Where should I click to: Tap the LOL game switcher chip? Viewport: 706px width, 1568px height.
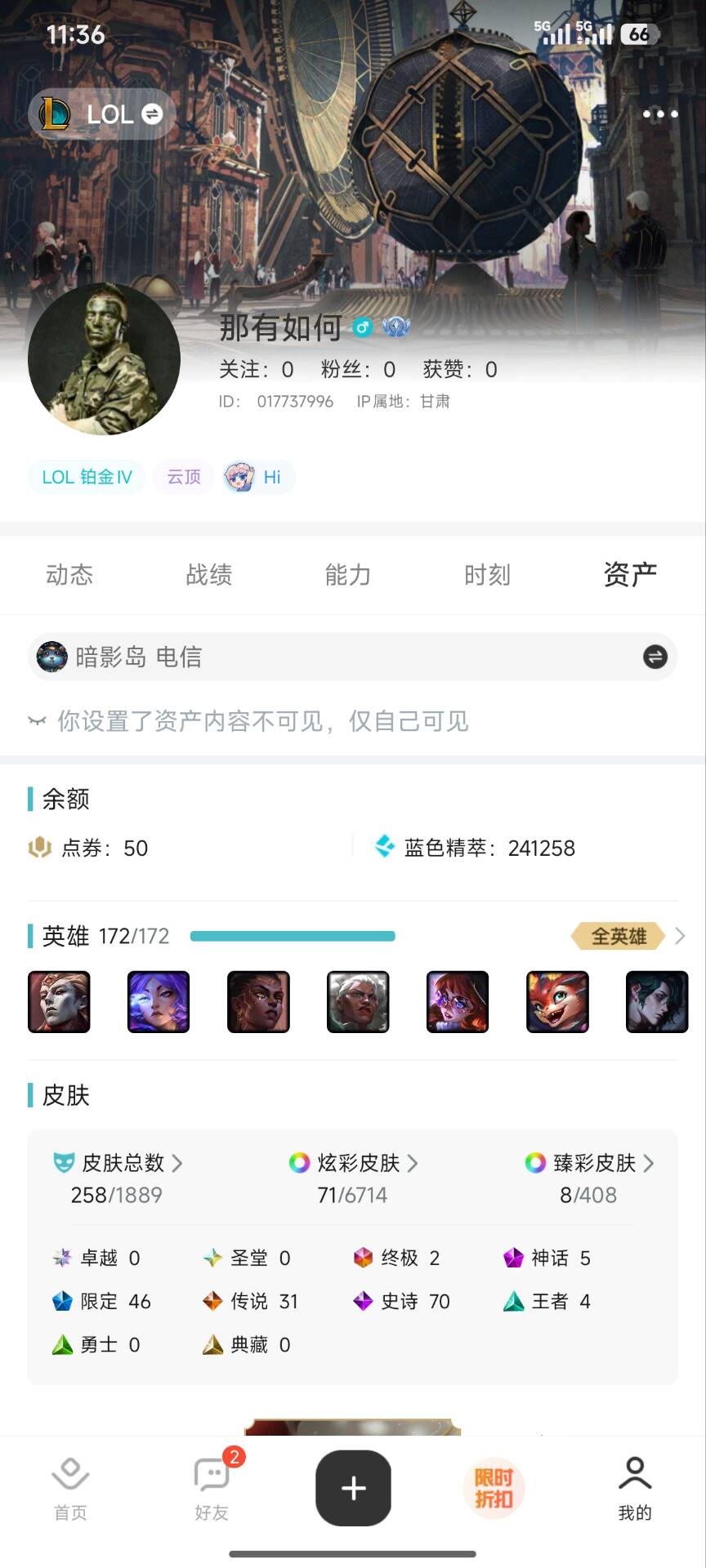102,114
